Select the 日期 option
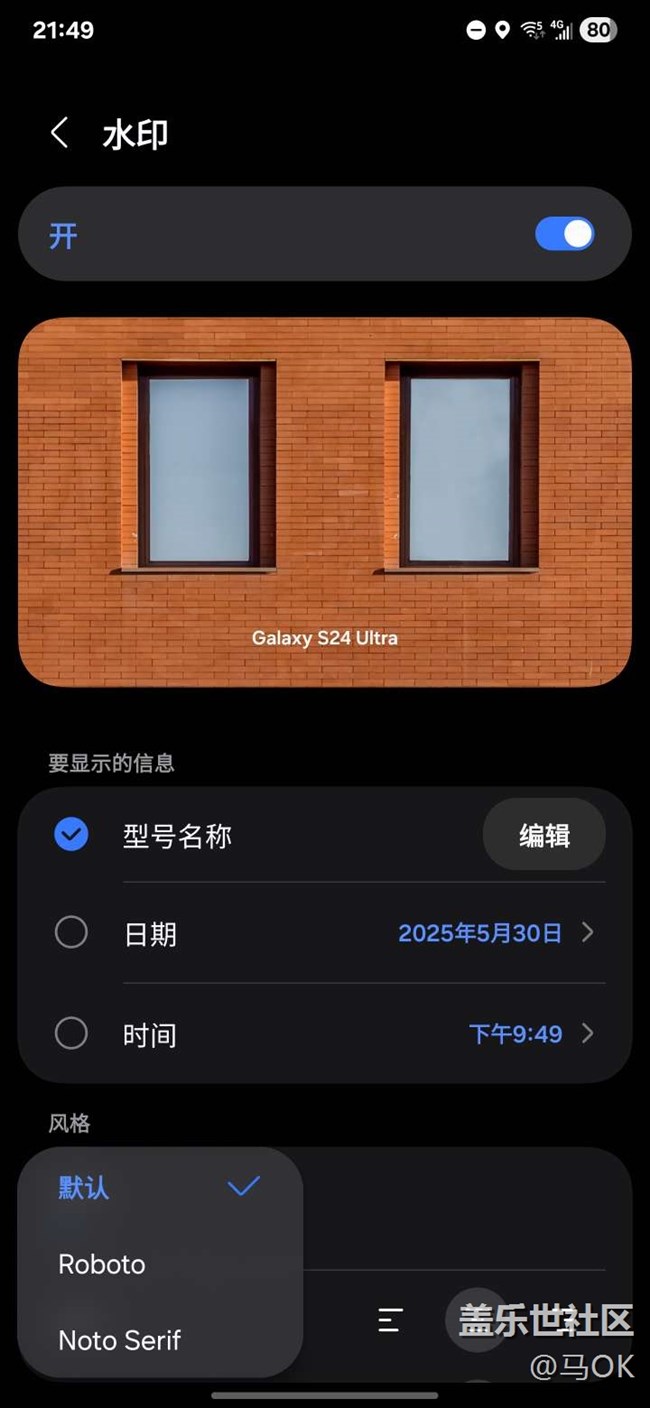 tap(71, 933)
